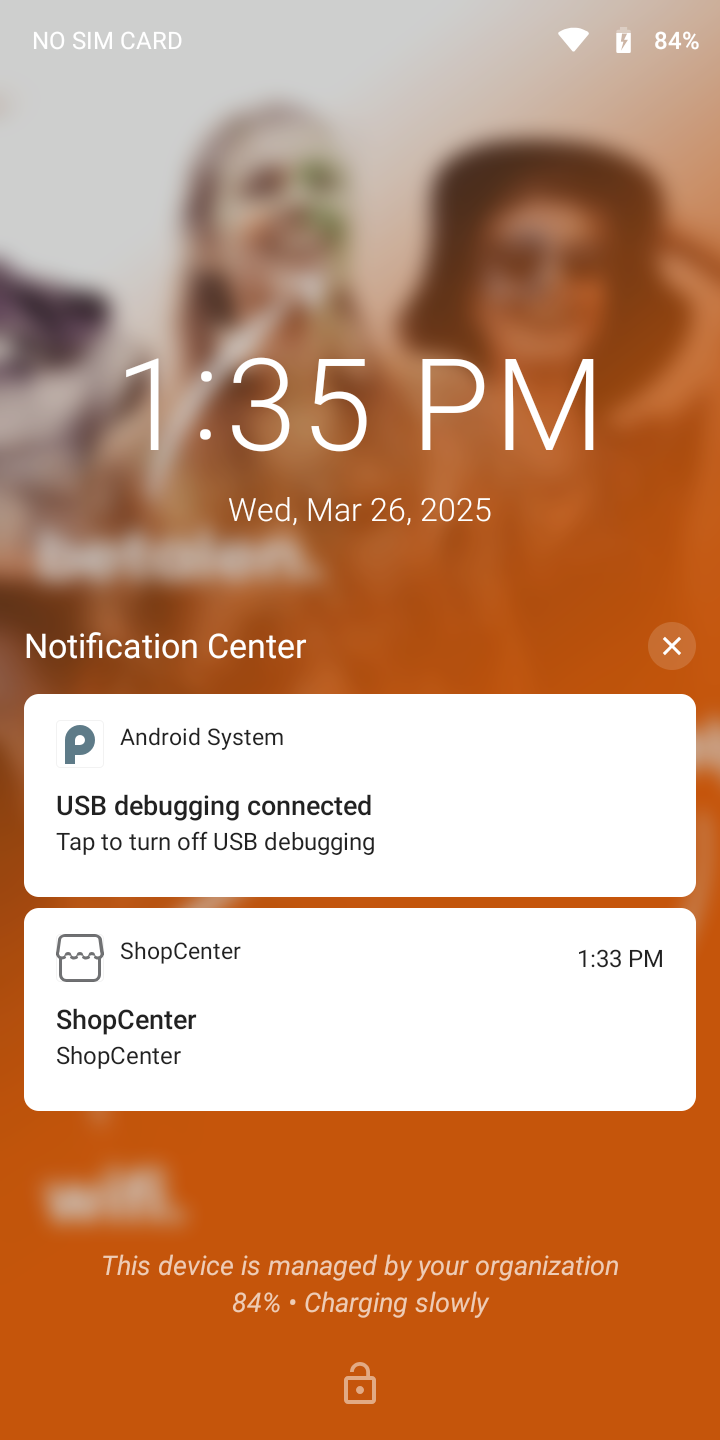Tap the 84% battery percentage indicator
720x1440 pixels.
click(x=676, y=40)
